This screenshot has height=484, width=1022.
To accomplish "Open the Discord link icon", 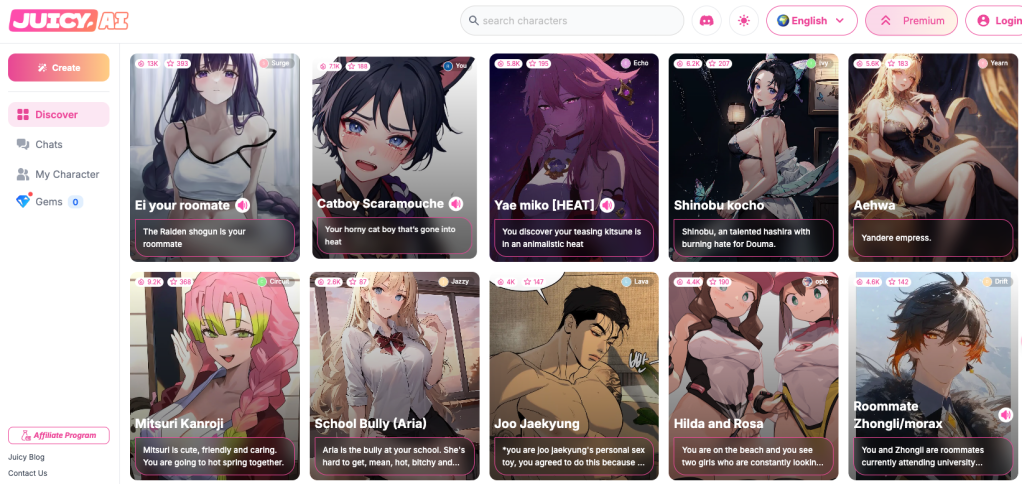I will [x=706, y=20].
